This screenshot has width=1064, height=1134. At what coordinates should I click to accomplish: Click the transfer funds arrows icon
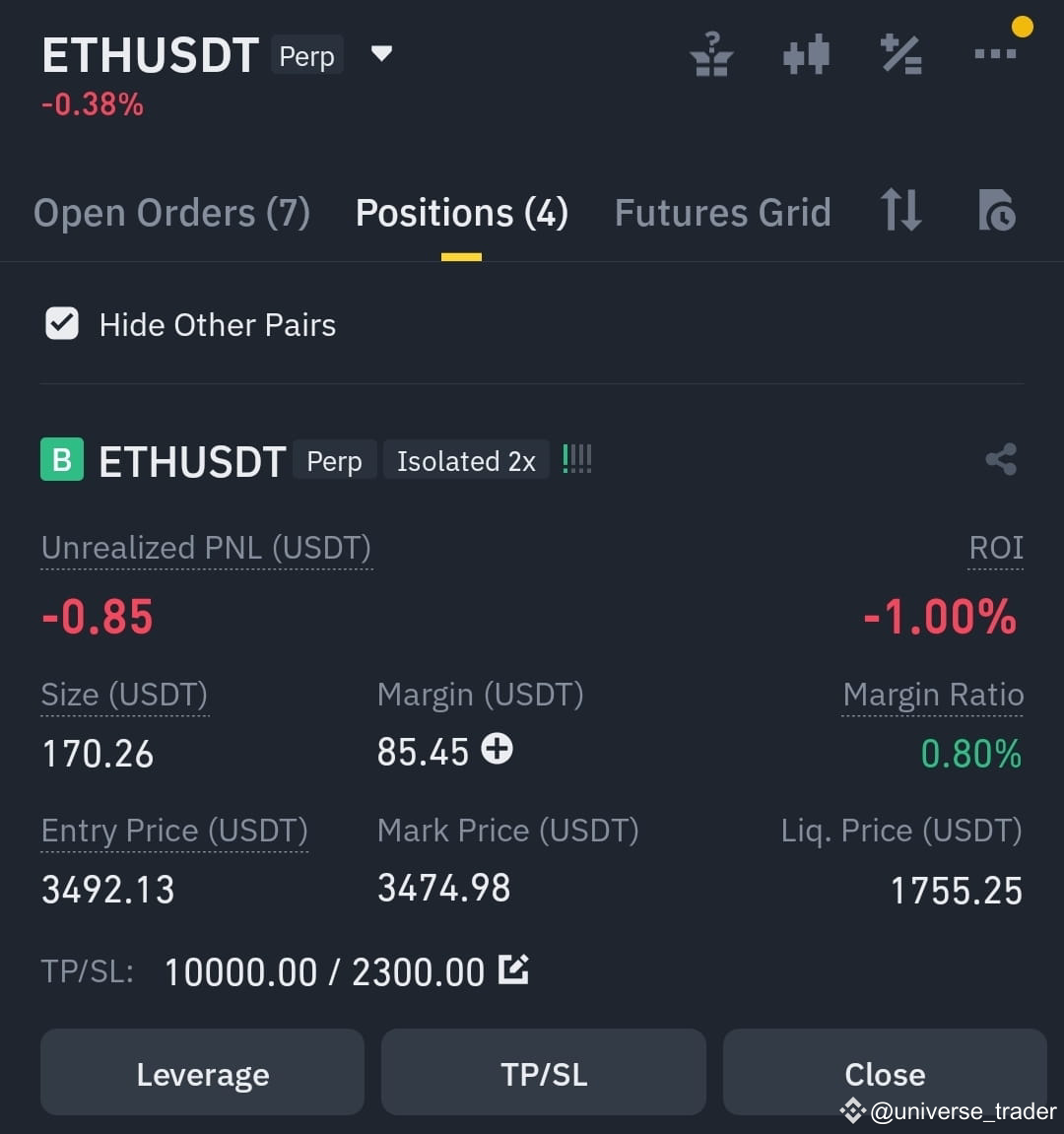[x=899, y=211]
